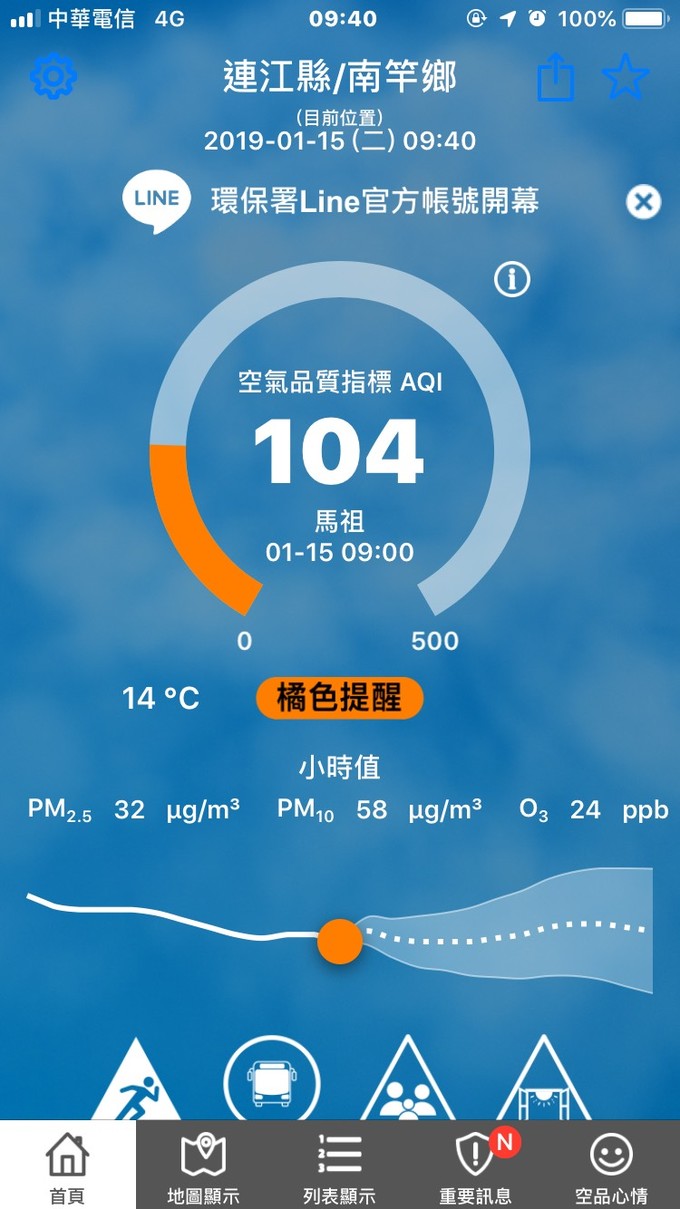Switch to the 列表顯示 tab
Image resolution: width=680 pixels, height=1209 pixels.
coord(339,1165)
